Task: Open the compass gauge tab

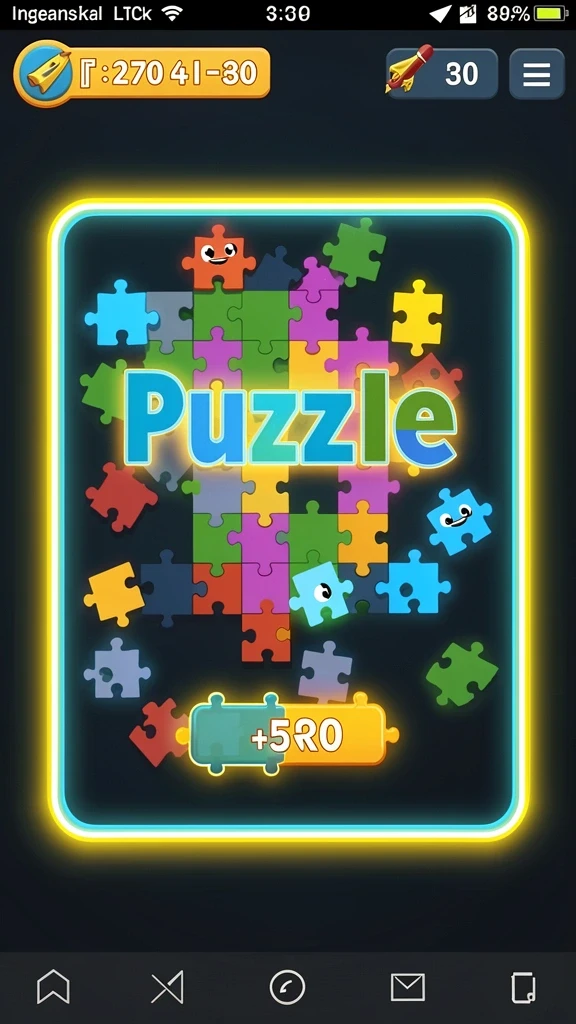Action: tap(287, 987)
